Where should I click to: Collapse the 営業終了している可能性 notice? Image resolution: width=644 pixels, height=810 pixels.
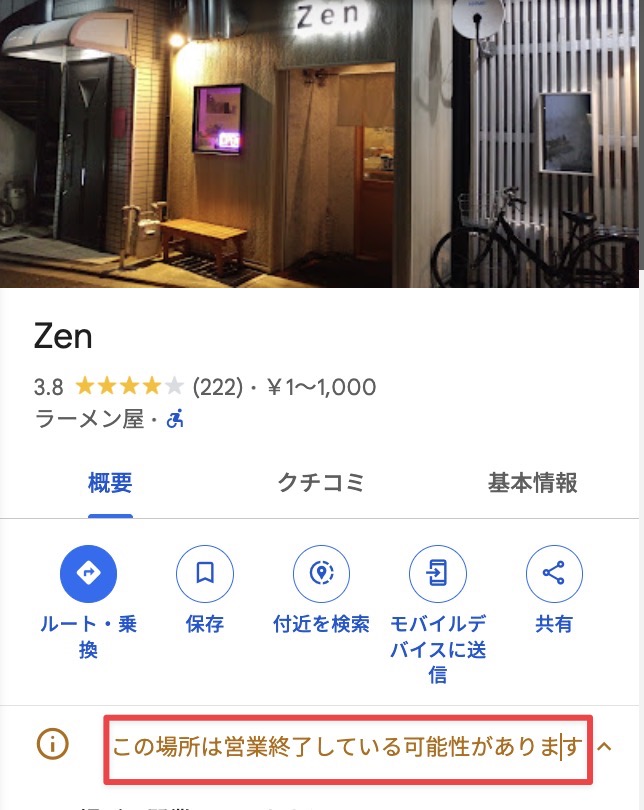[x=605, y=746]
